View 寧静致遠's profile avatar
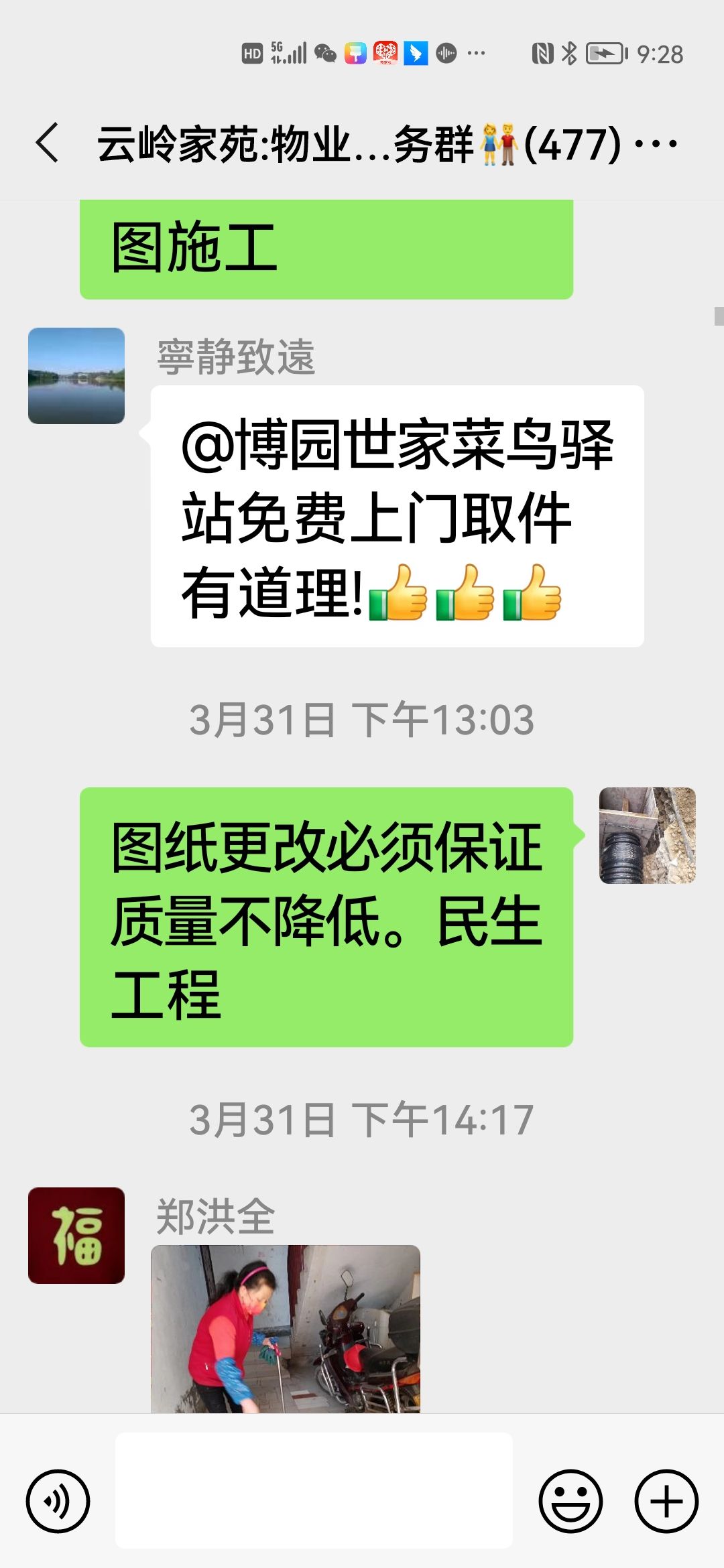This screenshot has width=724, height=1568. click(x=76, y=376)
